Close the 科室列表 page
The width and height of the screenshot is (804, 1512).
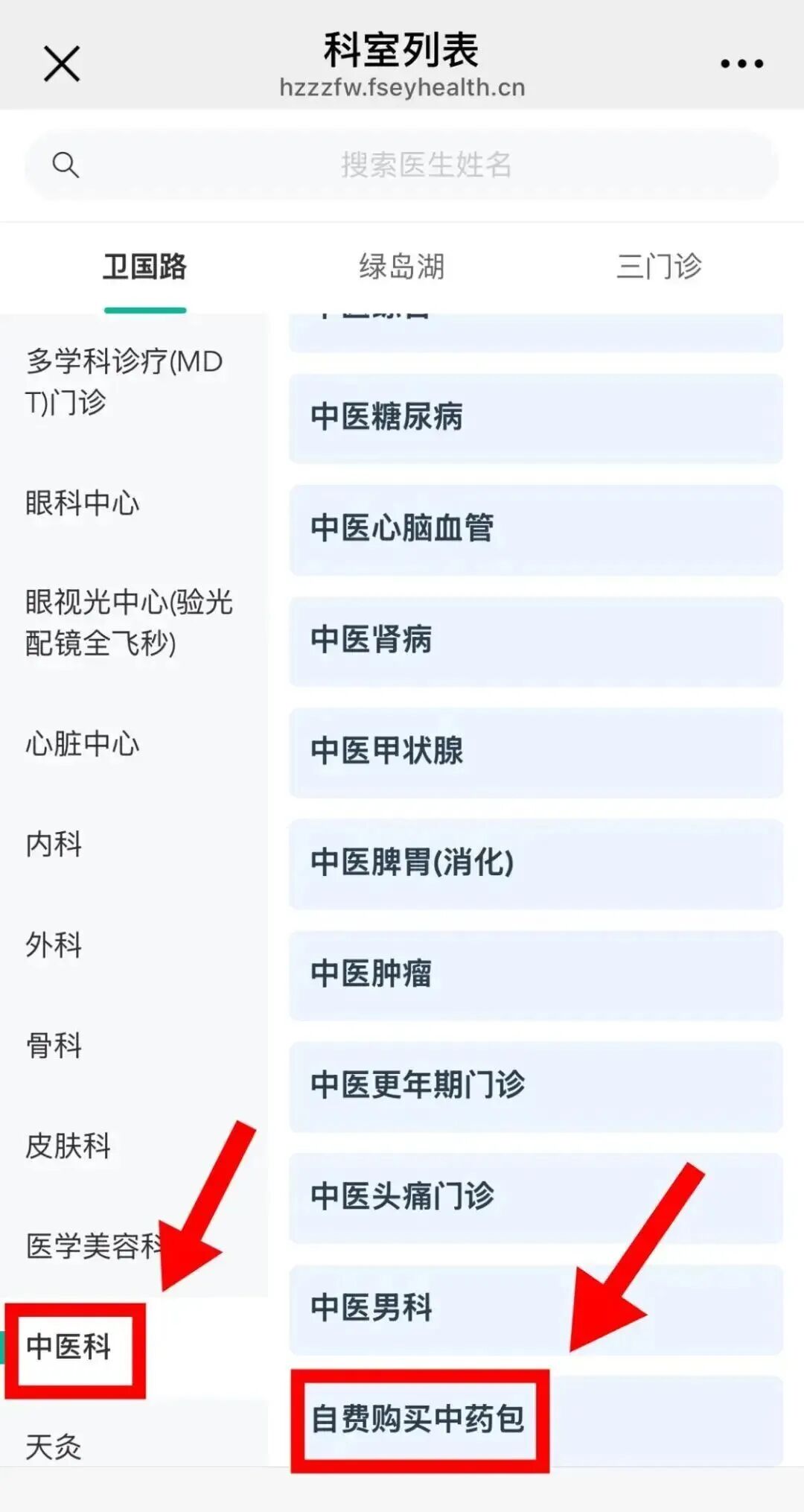(x=61, y=63)
